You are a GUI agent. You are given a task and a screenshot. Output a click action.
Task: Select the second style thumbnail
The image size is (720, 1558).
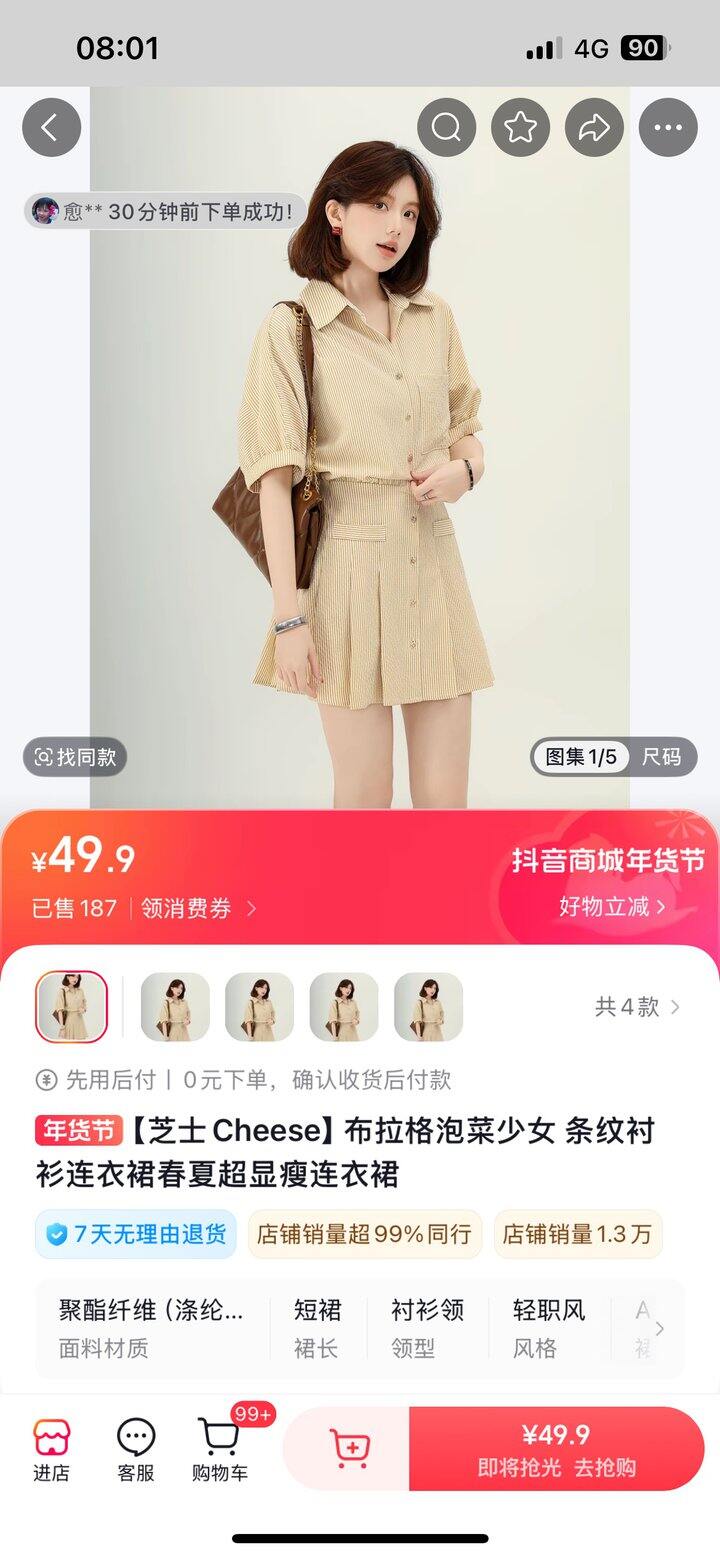click(x=175, y=1007)
